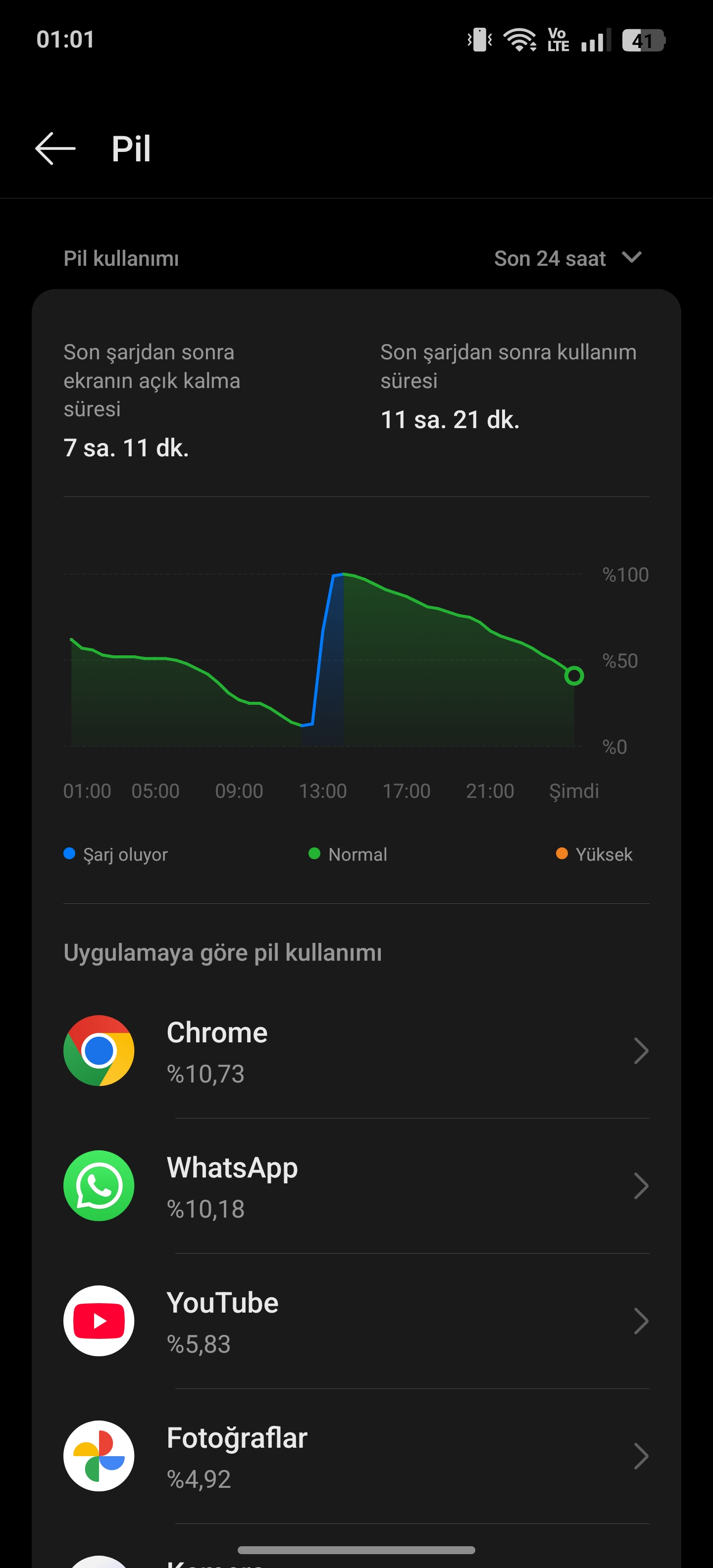Open WhatsApp battery usage details
713x1568 pixels.
pyautogui.click(x=356, y=1186)
